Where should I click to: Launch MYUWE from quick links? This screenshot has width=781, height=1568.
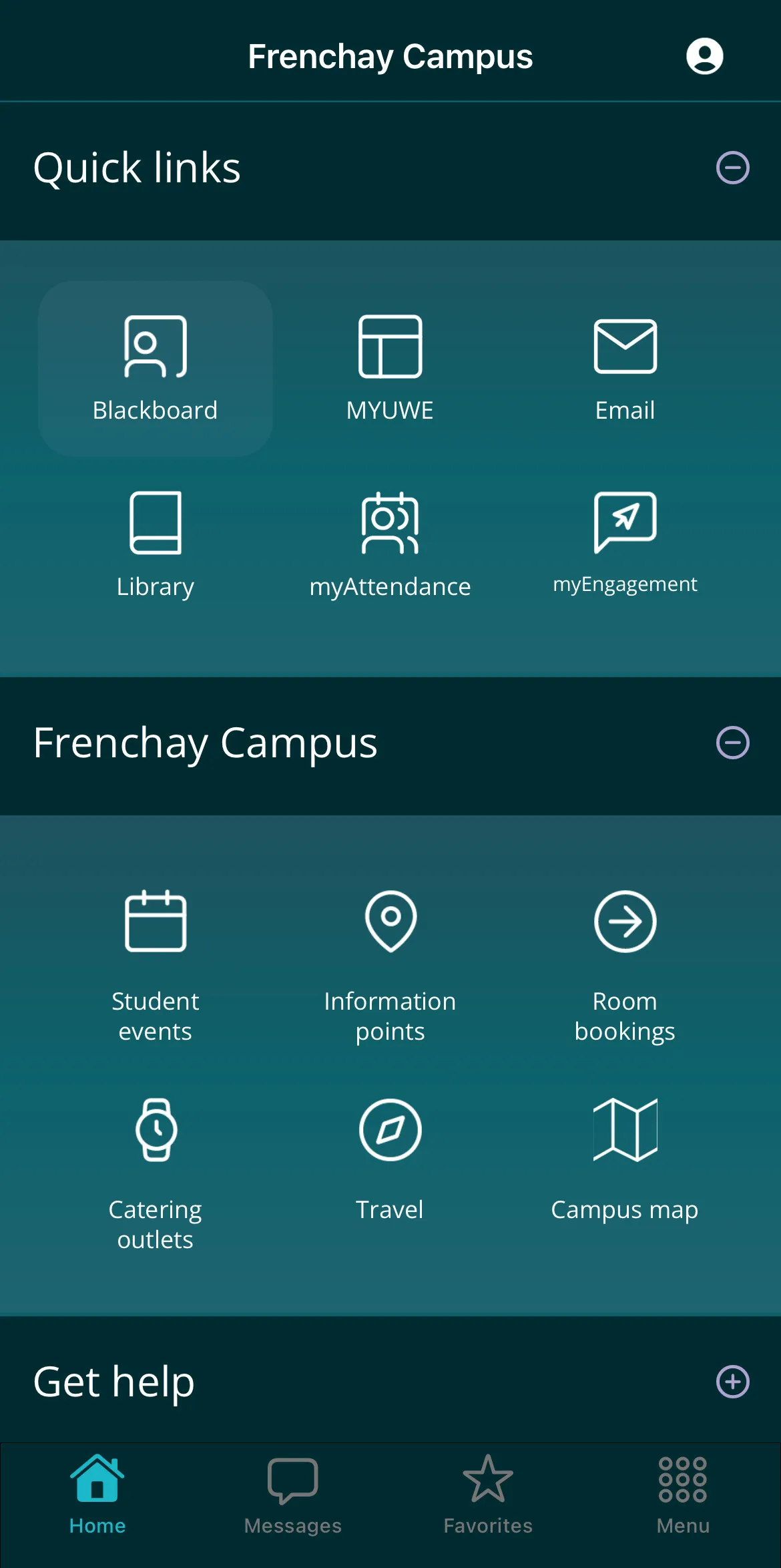390,369
